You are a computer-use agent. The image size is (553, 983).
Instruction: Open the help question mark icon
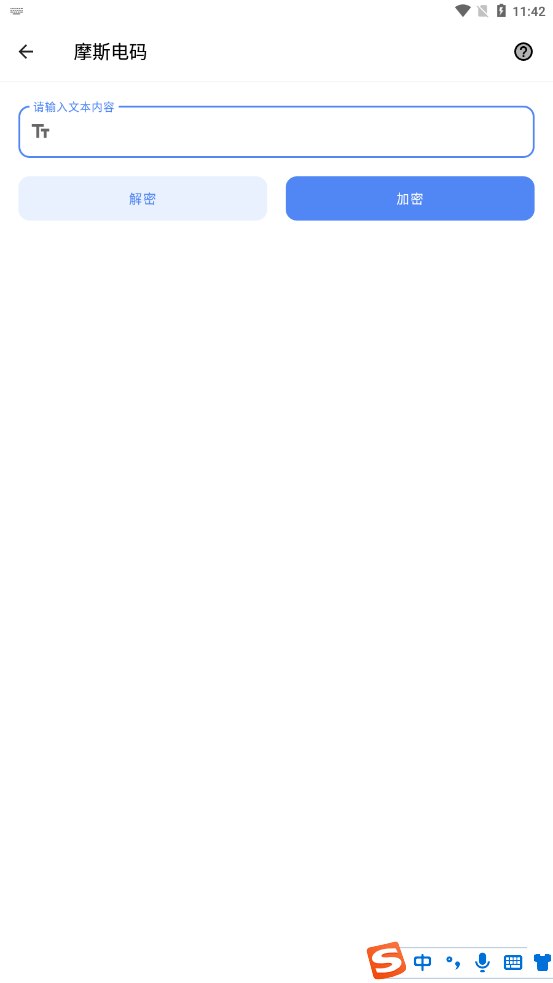pos(523,52)
